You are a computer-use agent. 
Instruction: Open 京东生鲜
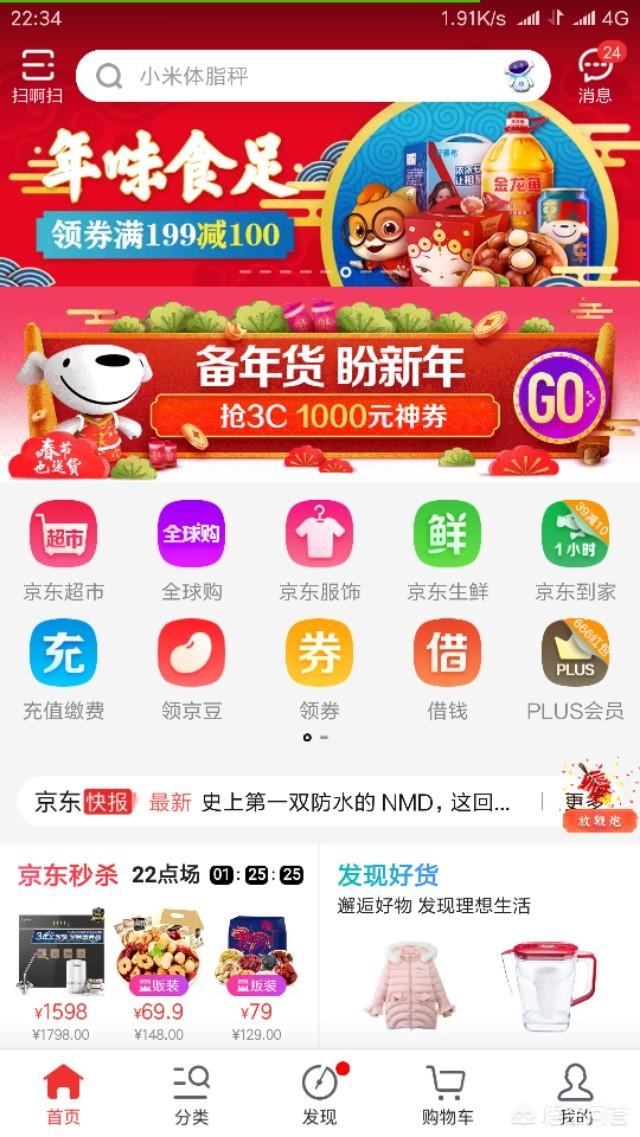click(448, 550)
